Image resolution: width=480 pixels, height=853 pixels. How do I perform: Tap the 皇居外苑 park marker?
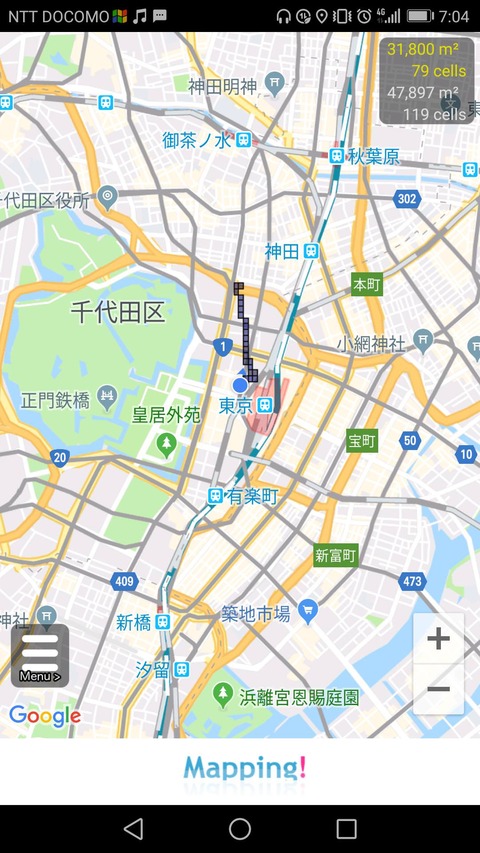167,445
